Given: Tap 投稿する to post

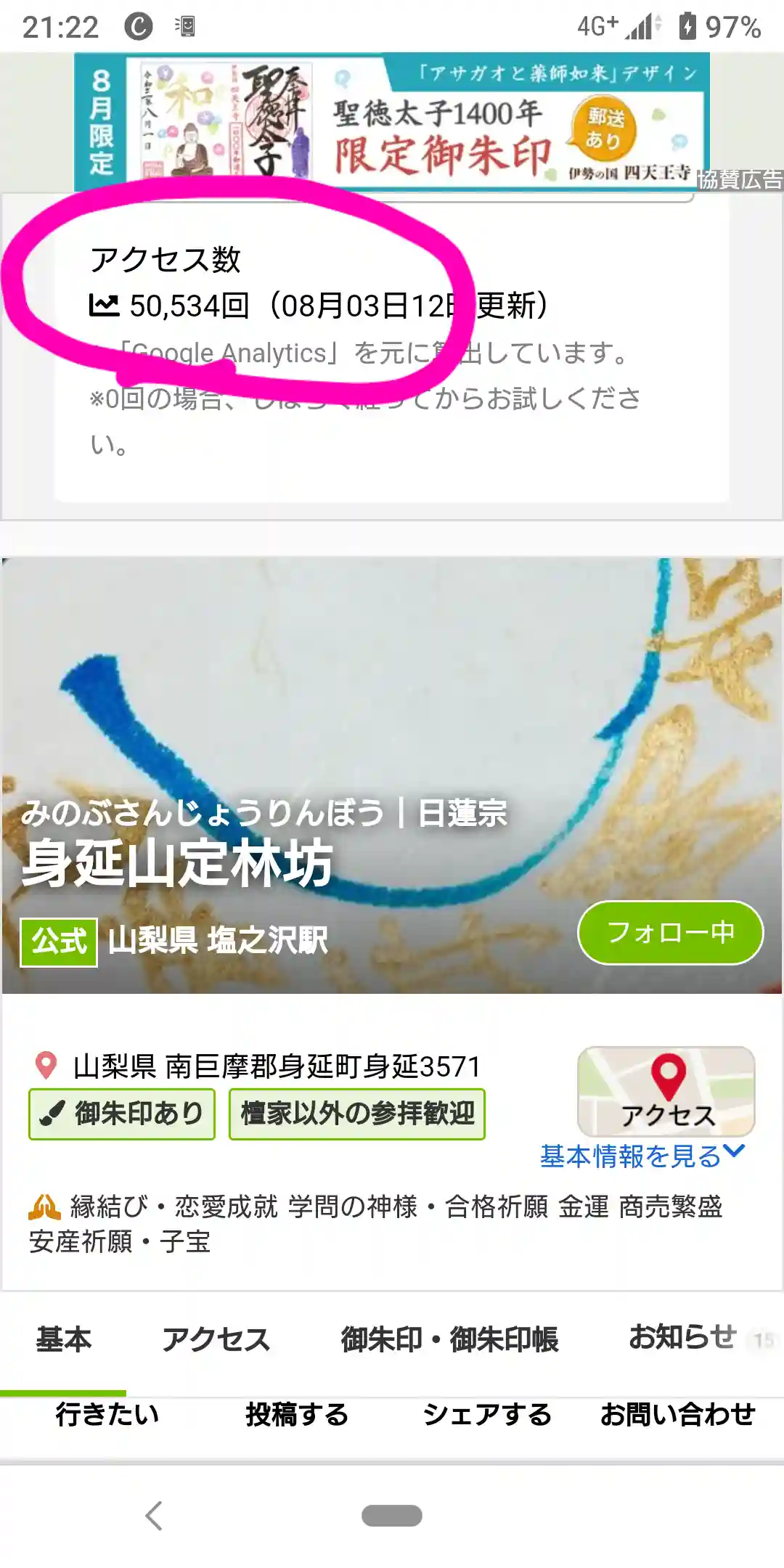Looking at the screenshot, I should 297,1414.
